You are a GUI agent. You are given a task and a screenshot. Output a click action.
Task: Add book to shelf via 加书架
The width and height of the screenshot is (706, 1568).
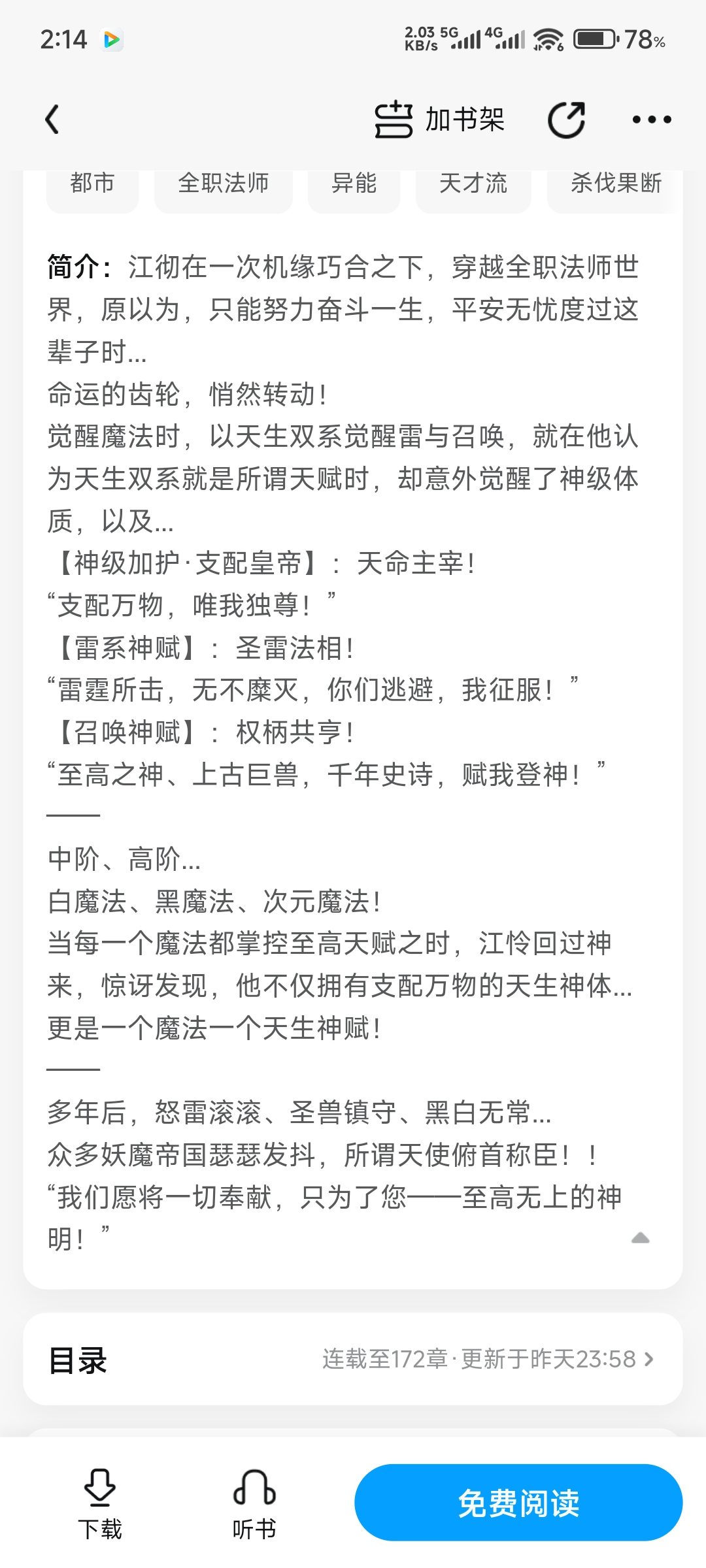point(439,120)
